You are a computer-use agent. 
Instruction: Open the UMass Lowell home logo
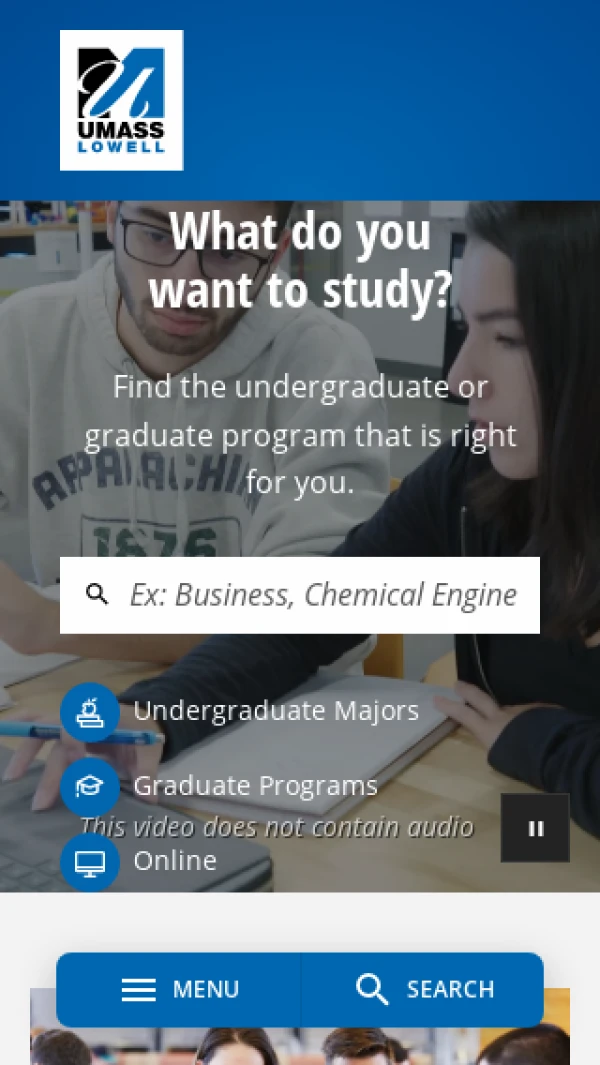121,100
